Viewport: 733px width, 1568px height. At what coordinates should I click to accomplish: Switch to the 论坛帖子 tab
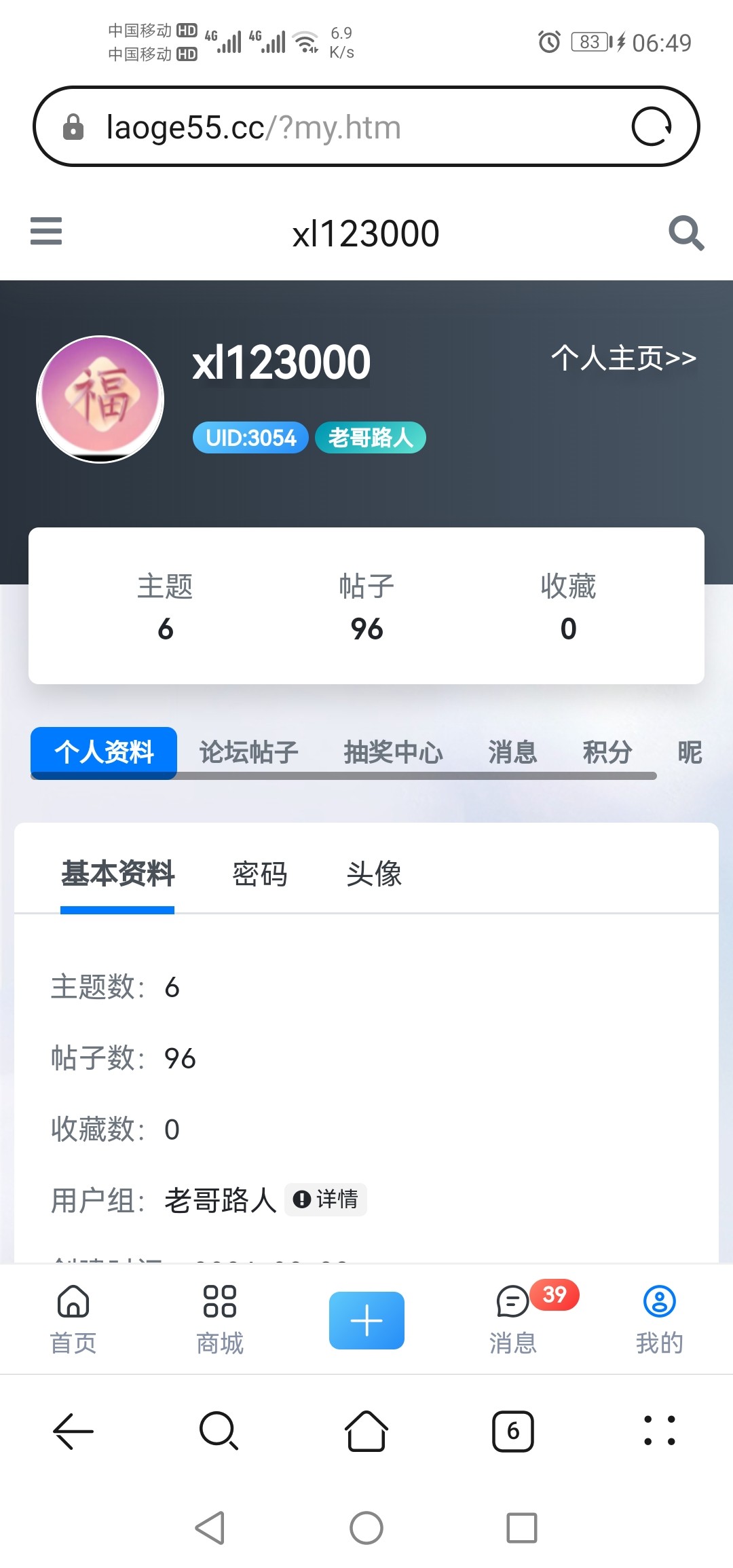coord(248,752)
